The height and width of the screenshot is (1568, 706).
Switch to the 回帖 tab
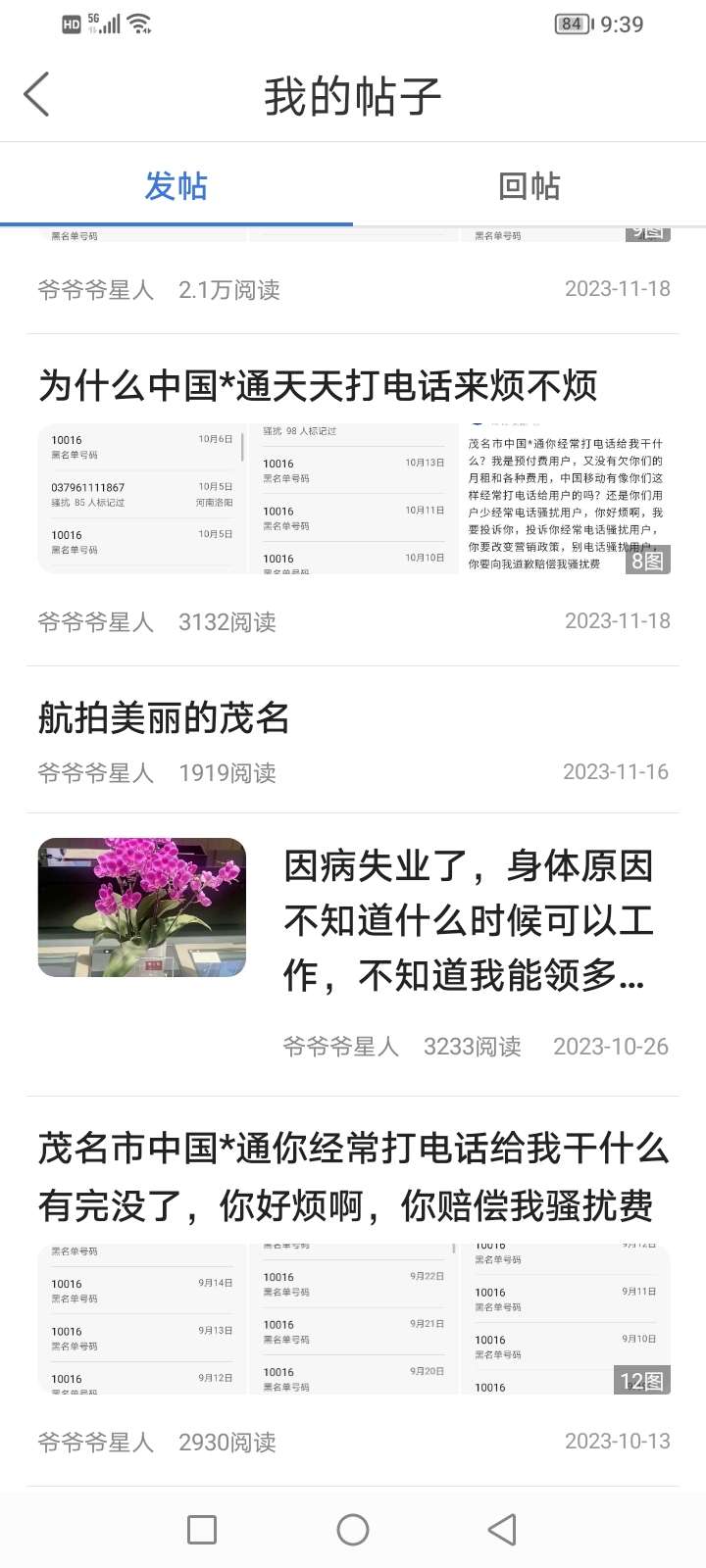pos(529,186)
